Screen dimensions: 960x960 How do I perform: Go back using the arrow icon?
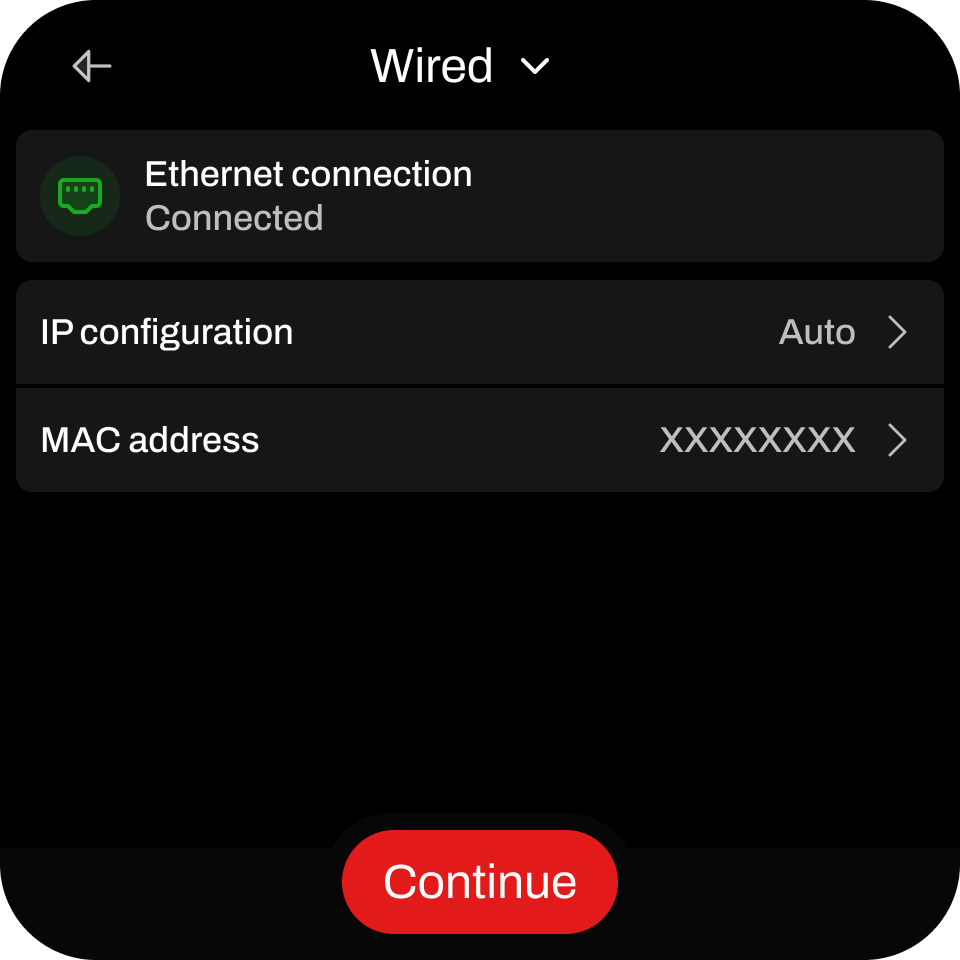click(92, 66)
